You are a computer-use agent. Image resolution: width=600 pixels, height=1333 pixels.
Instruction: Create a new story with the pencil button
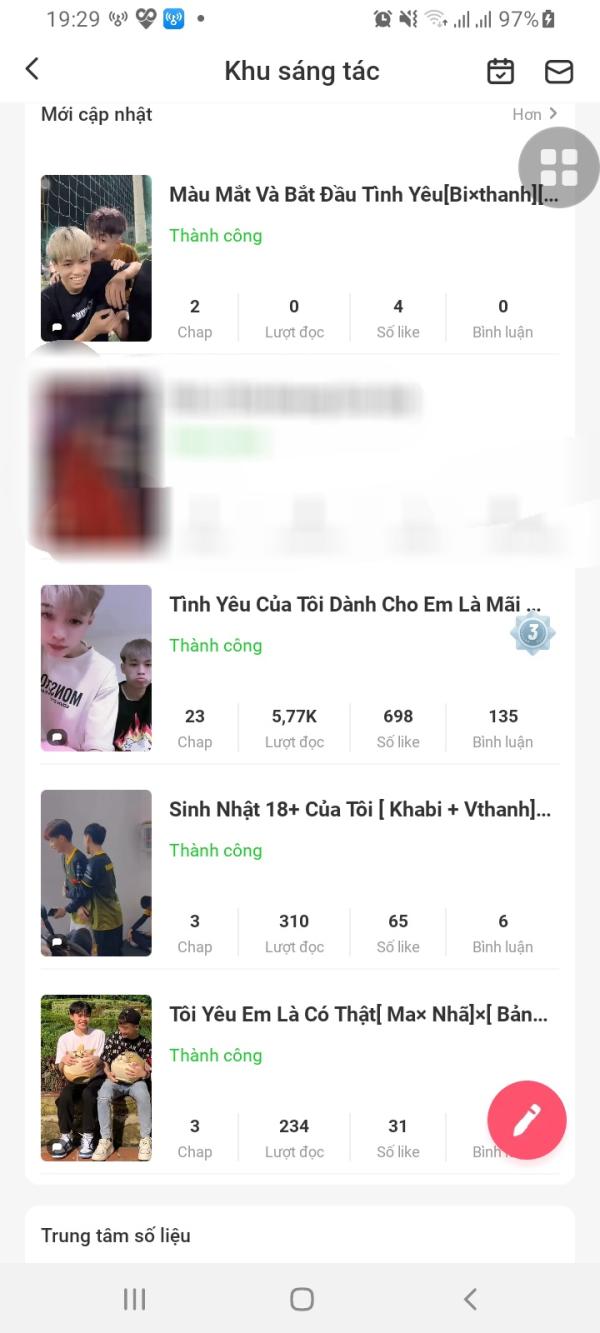[527, 1120]
